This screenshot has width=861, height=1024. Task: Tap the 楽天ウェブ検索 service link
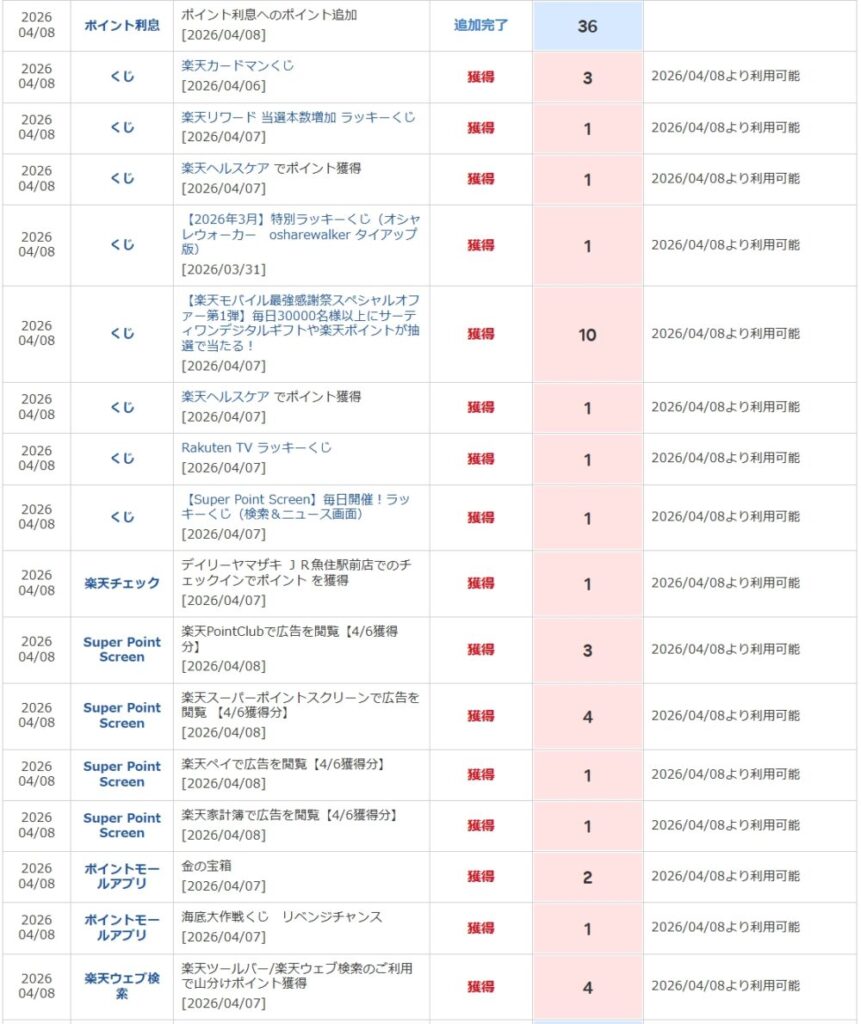tap(122, 986)
